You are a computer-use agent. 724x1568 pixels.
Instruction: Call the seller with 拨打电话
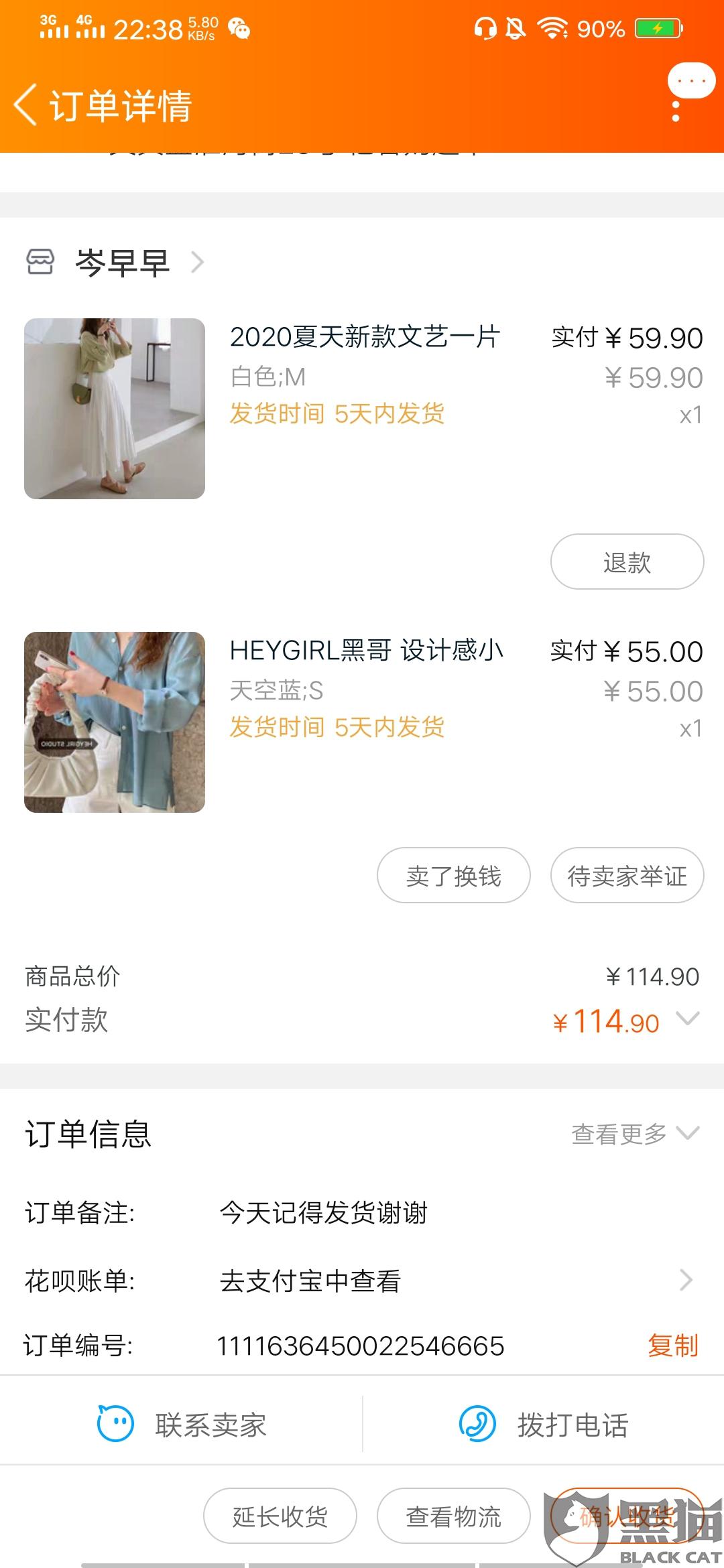click(x=543, y=1424)
